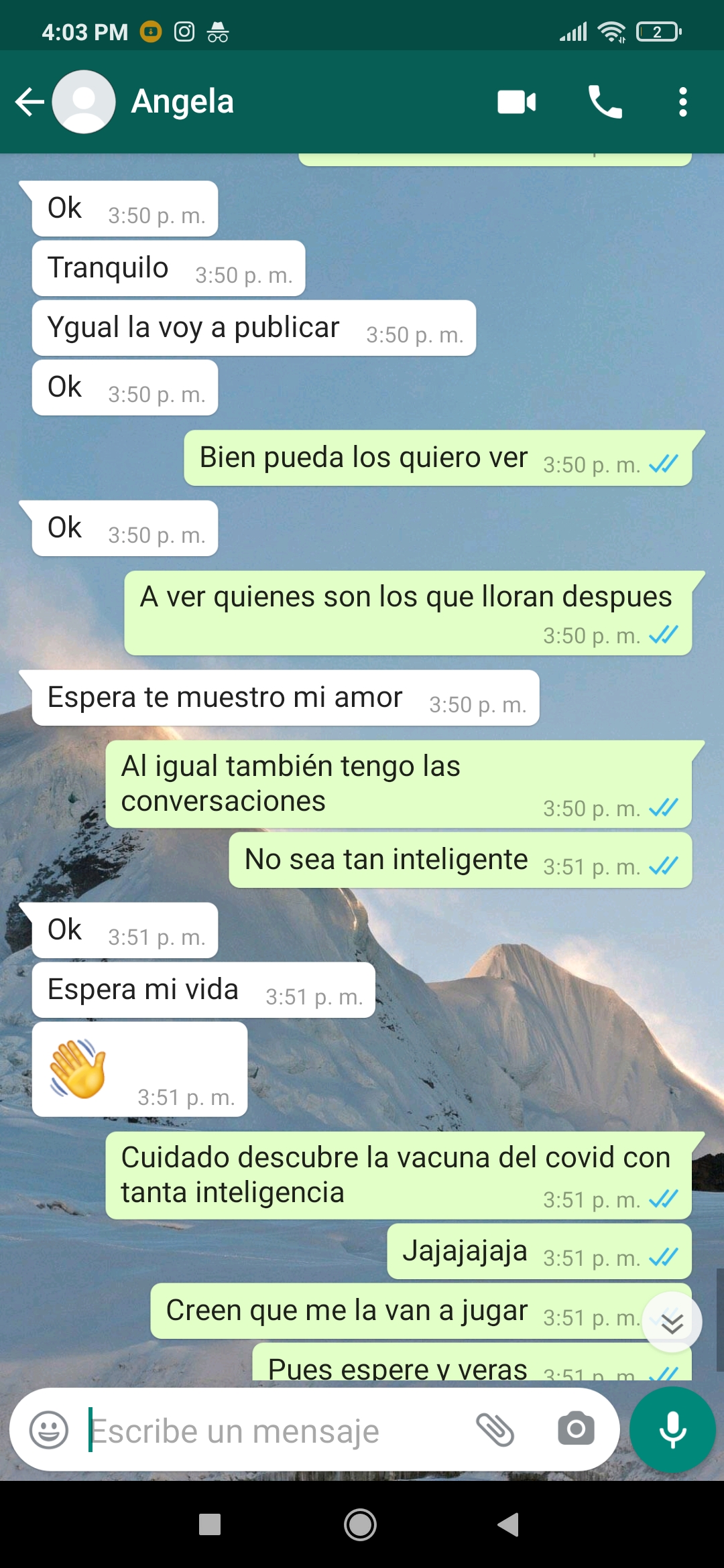Tap the microphone voice message button
This screenshot has width=724, height=1568.
[x=672, y=1429]
